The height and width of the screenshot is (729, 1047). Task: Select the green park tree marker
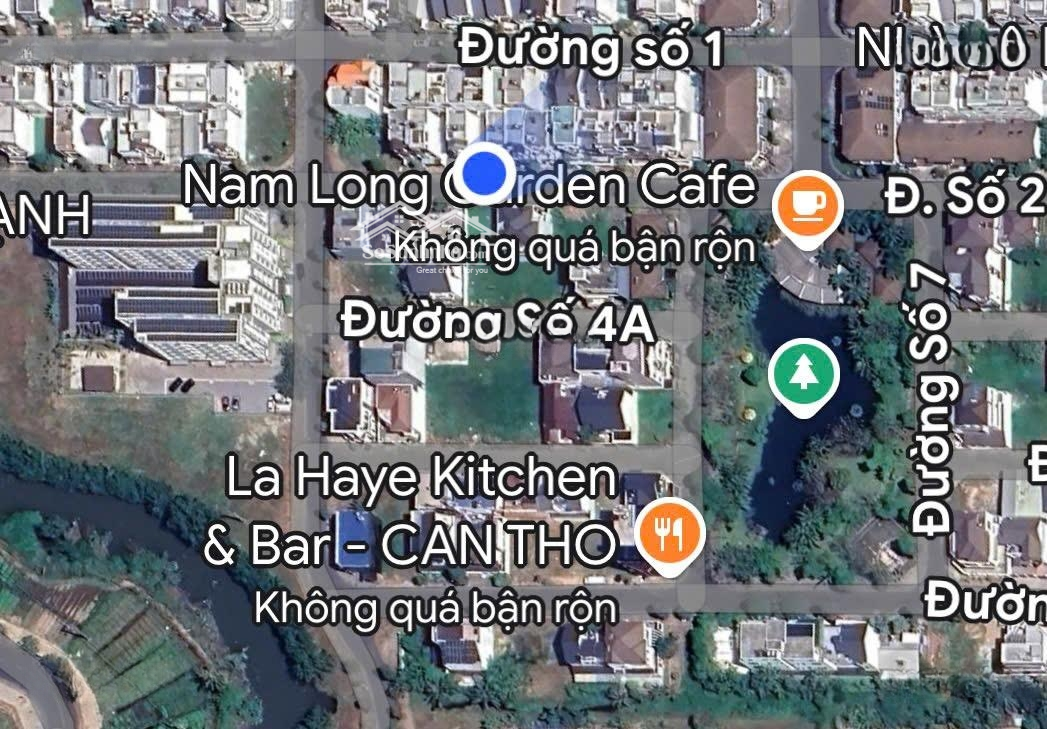pyautogui.click(x=803, y=375)
